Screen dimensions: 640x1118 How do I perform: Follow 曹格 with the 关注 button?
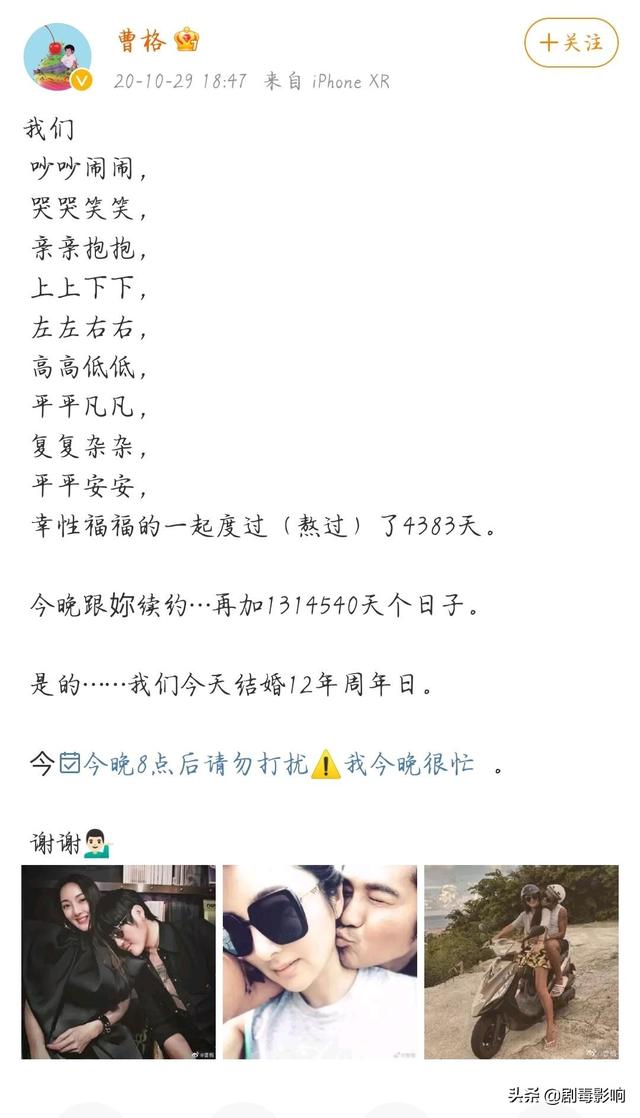pos(571,43)
